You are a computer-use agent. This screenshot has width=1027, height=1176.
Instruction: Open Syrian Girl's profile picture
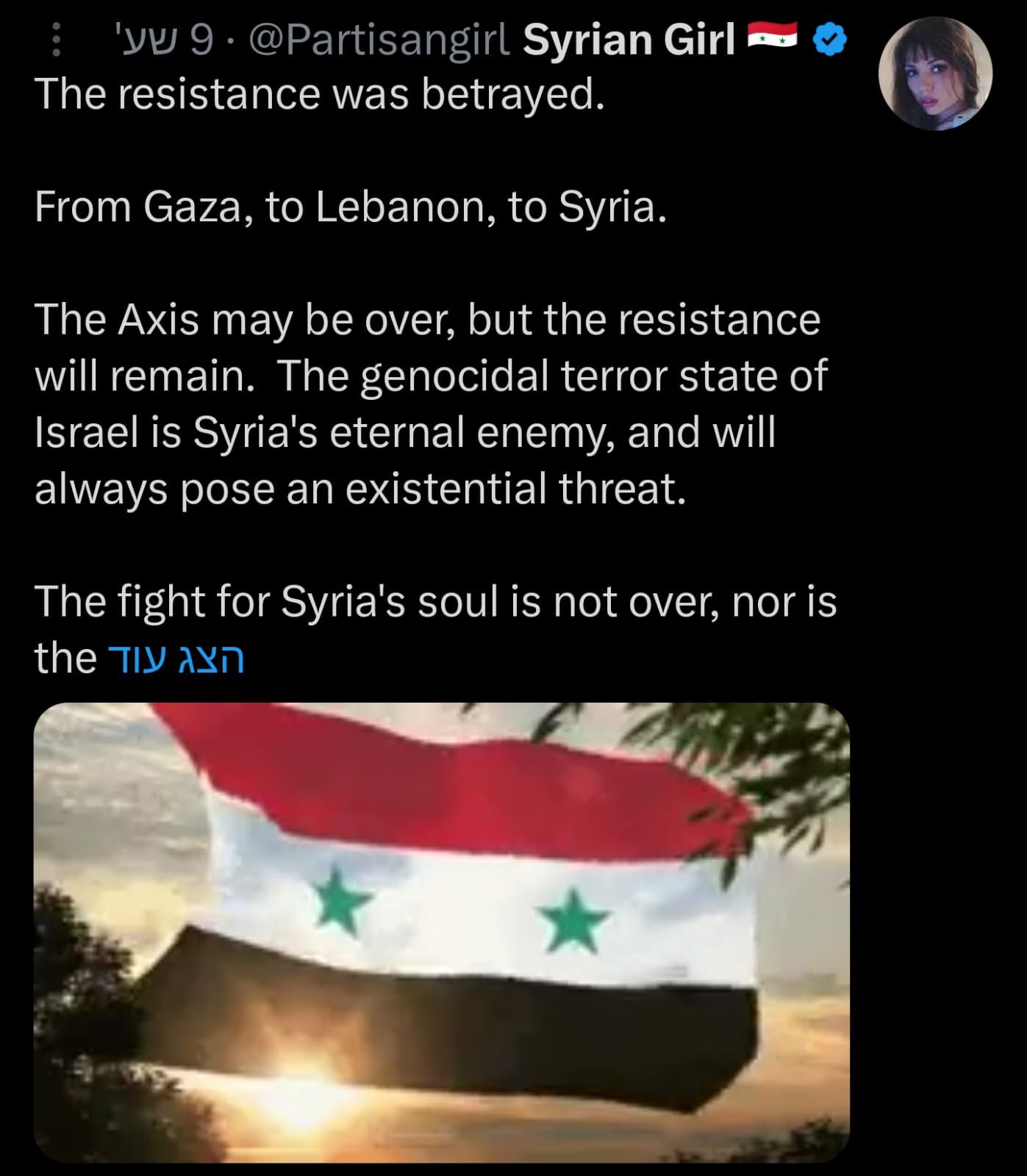click(x=935, y=73)
